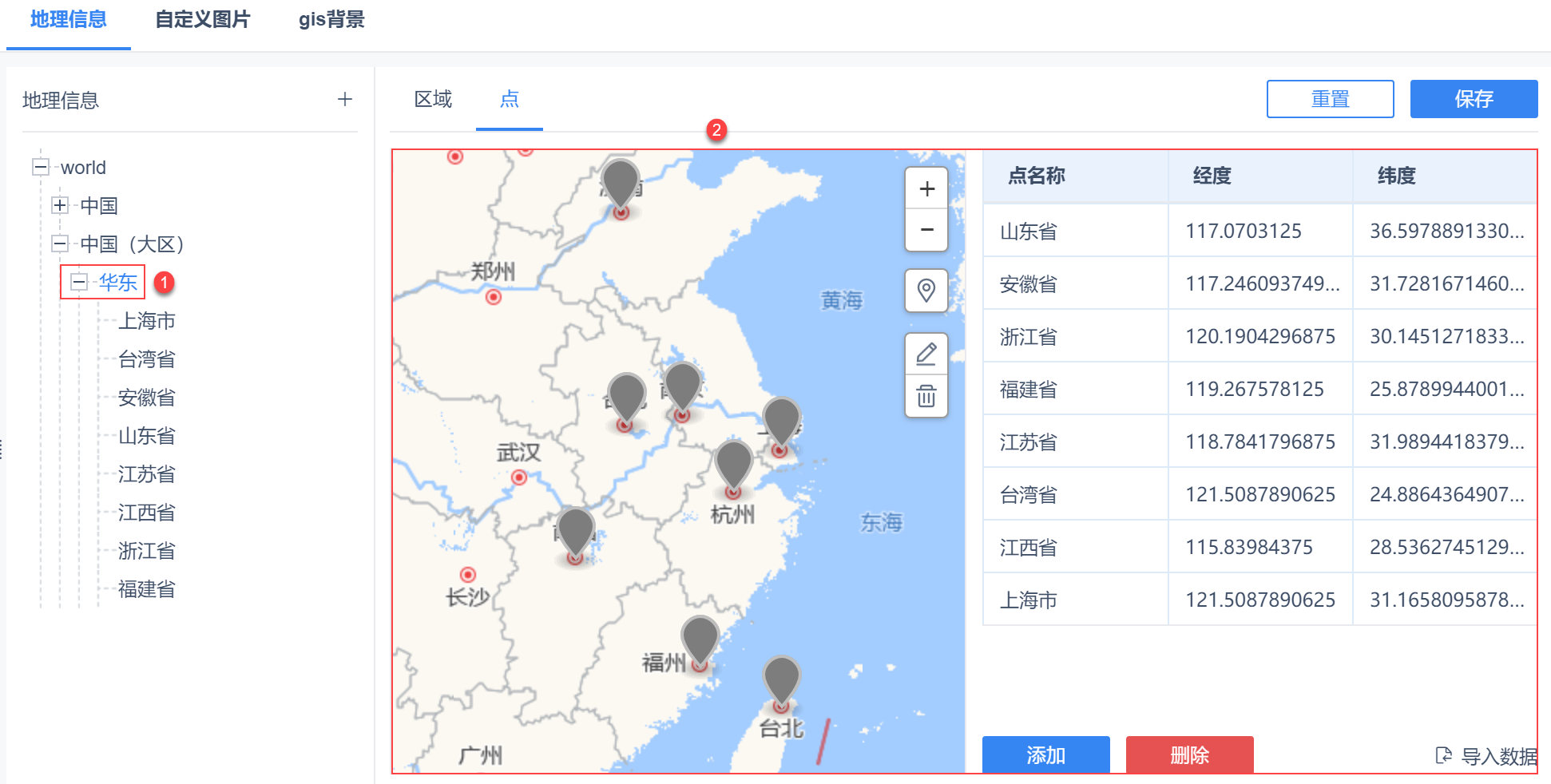Screen dimensions: 1551x784
Task: Tap the map location pin tool
Action: coord(926,291)
